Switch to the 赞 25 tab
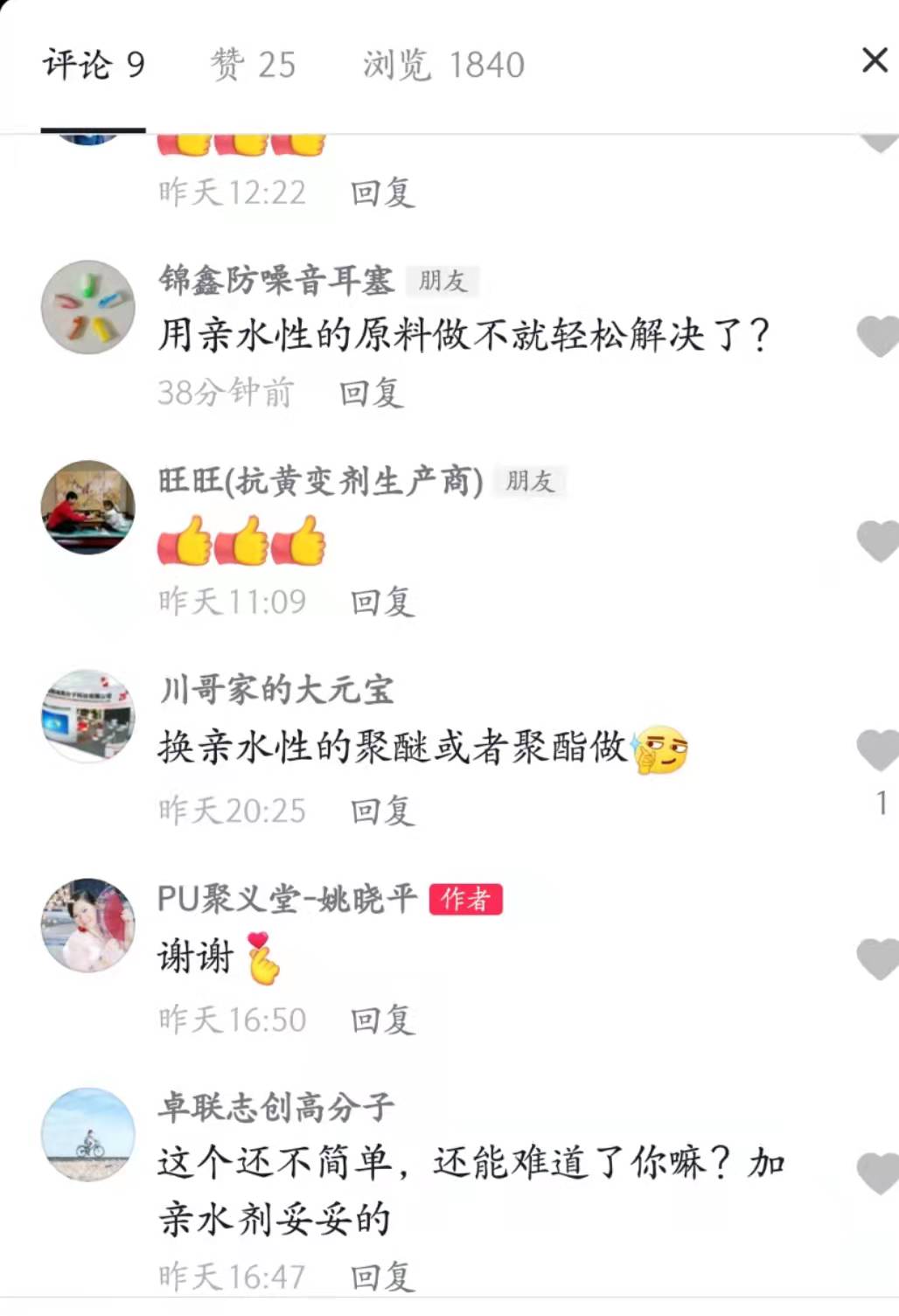Image resolution: width=899 pixels, height=1316 pixels. [x=253, y=65]
